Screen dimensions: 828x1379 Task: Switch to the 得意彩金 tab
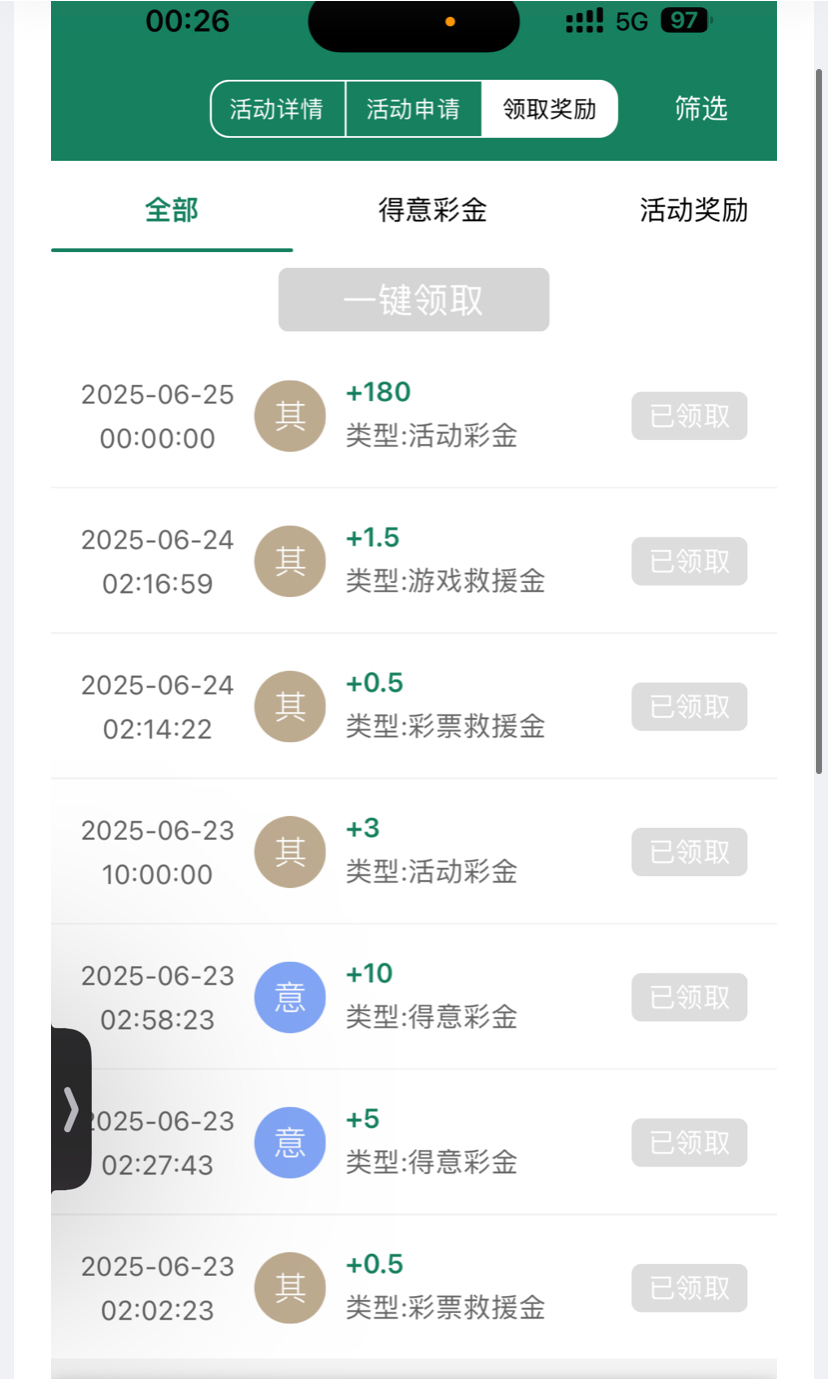[x=432, y=210]
